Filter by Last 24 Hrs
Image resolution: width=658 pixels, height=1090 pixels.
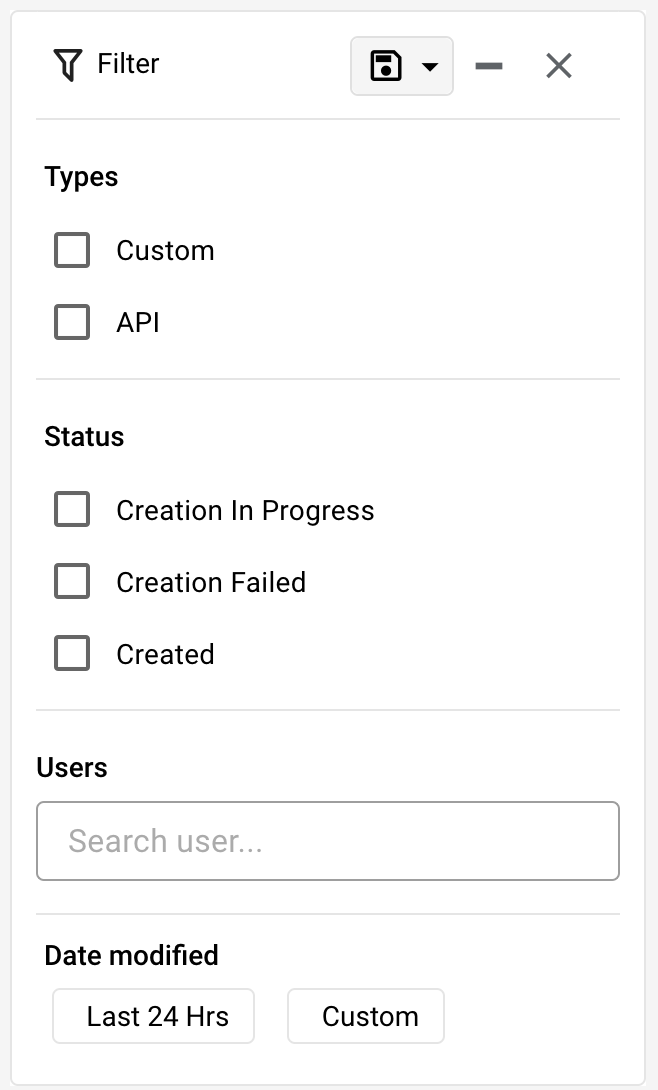(154, 1016)
